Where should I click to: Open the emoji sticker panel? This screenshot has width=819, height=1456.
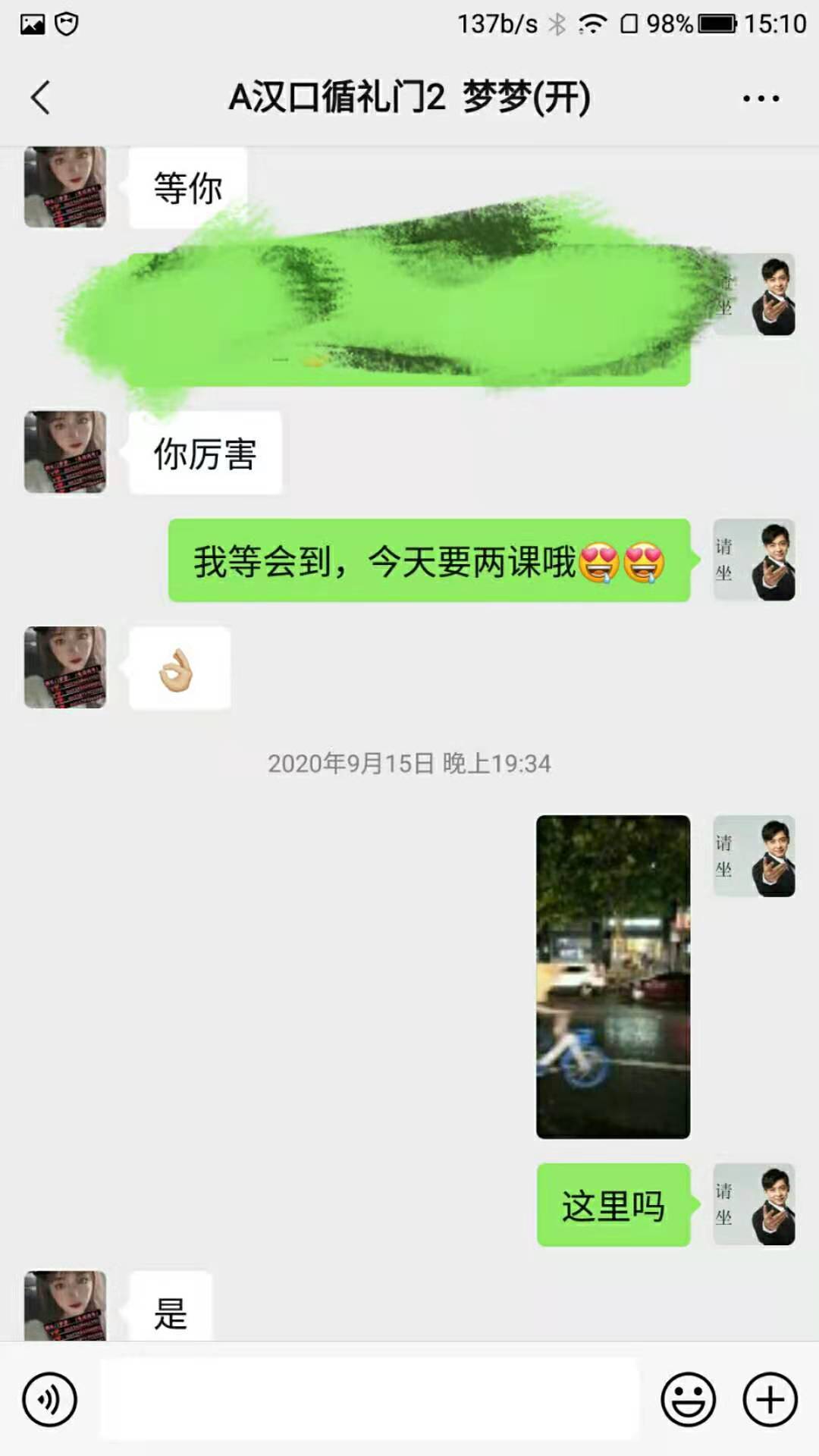[x=688, y=1399]
